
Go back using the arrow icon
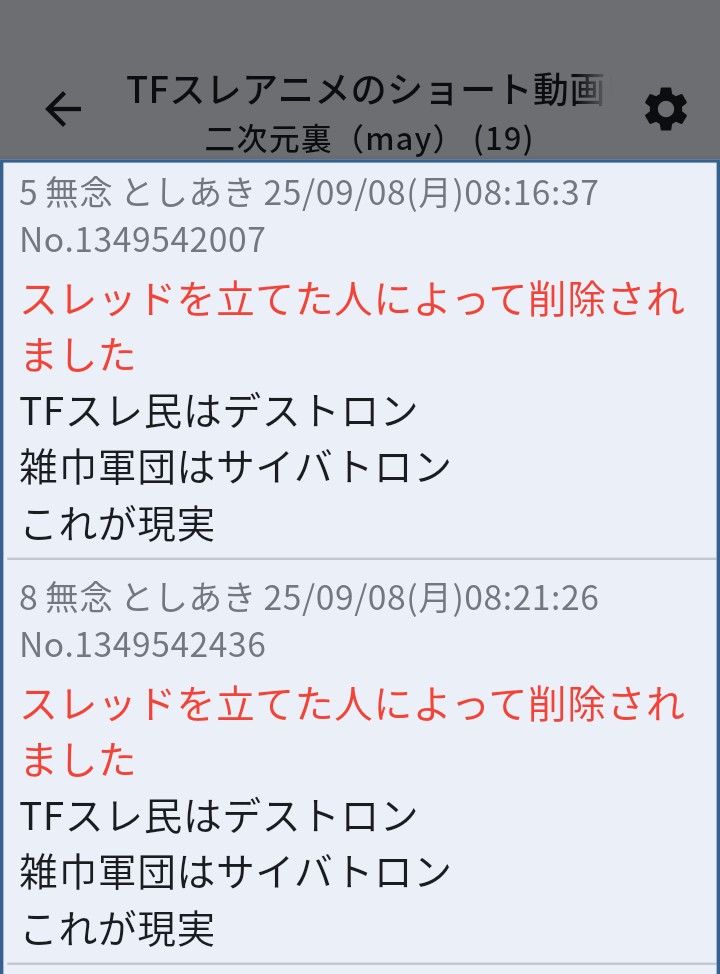62,109
